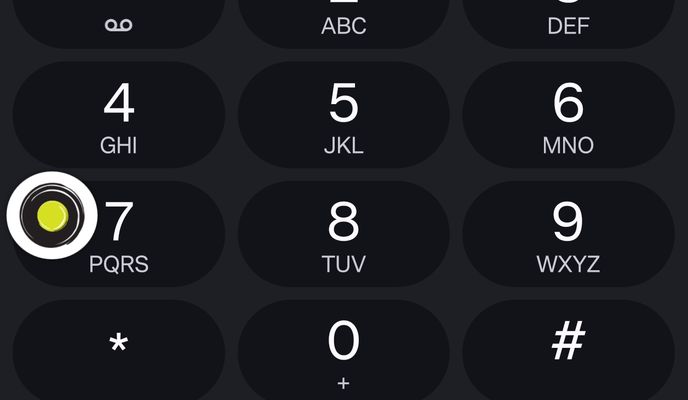Enter digit 6 MNO
688x400 pixels.
coord(568,117)
